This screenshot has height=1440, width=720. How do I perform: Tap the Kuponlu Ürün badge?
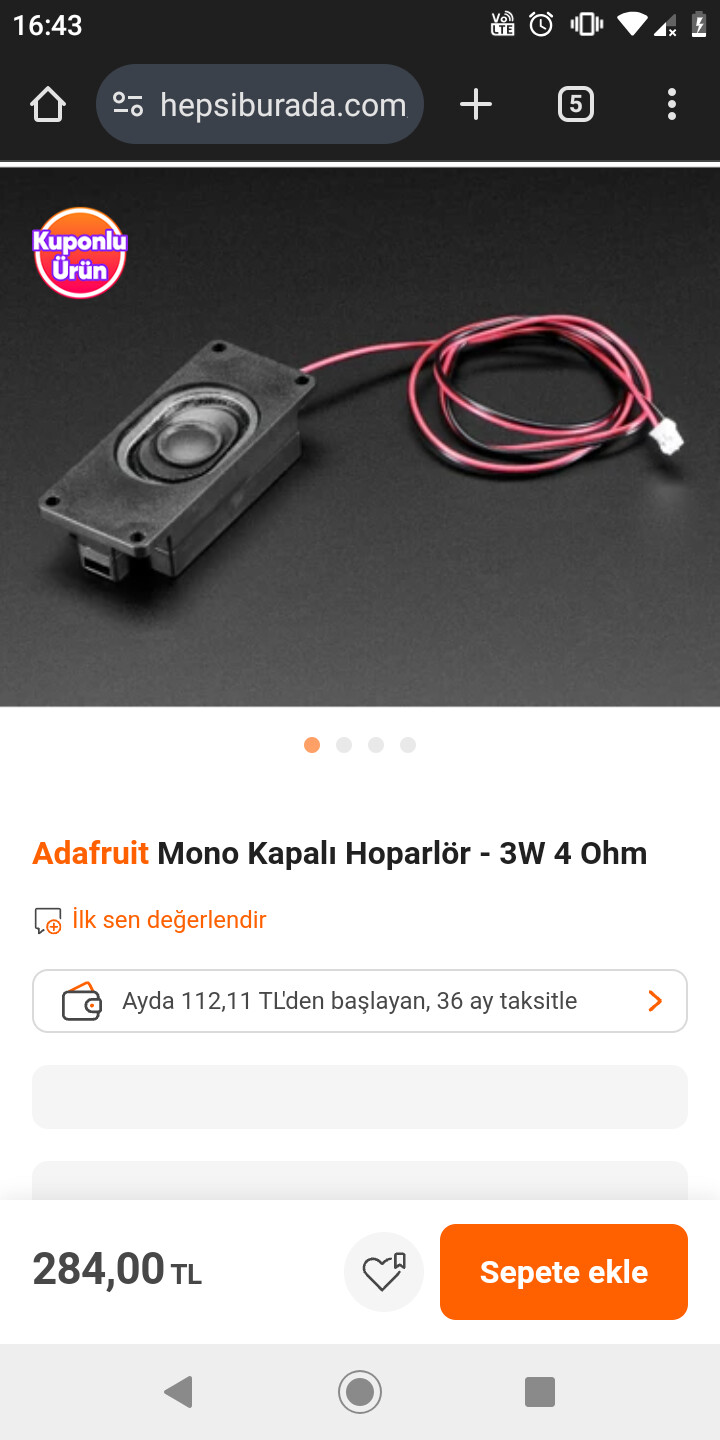(x=80, y=252)
